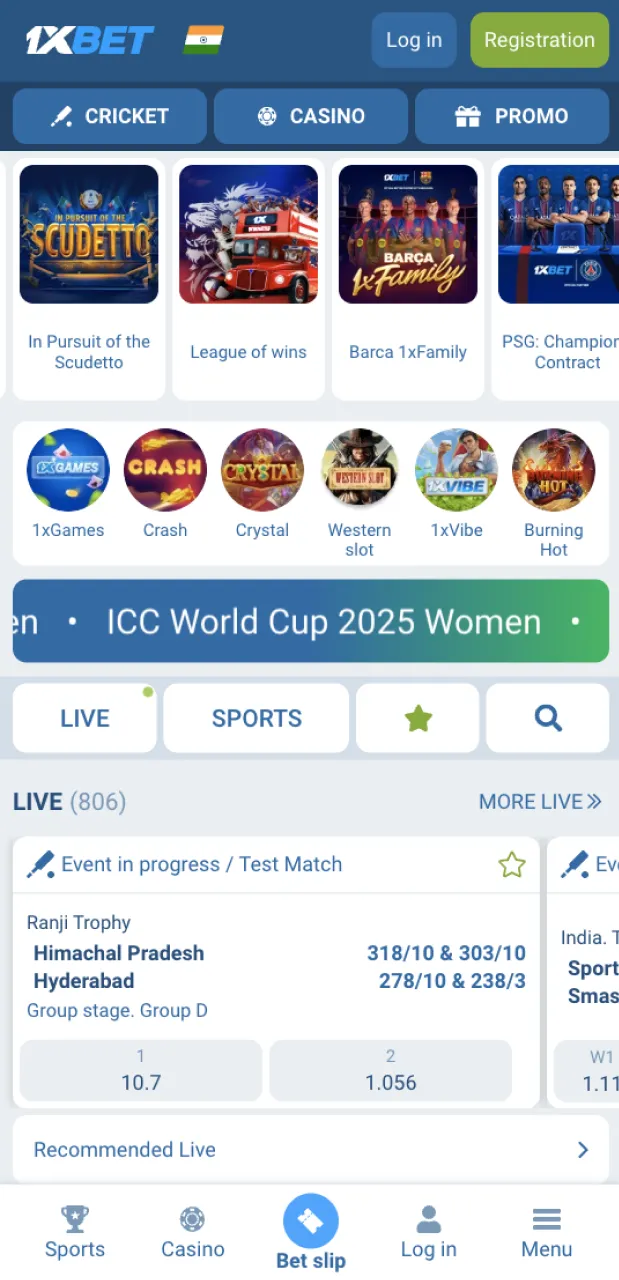
Task: Favorite the Himachal Pradesh vs Hyderabad match
Action: click(511, 865)
